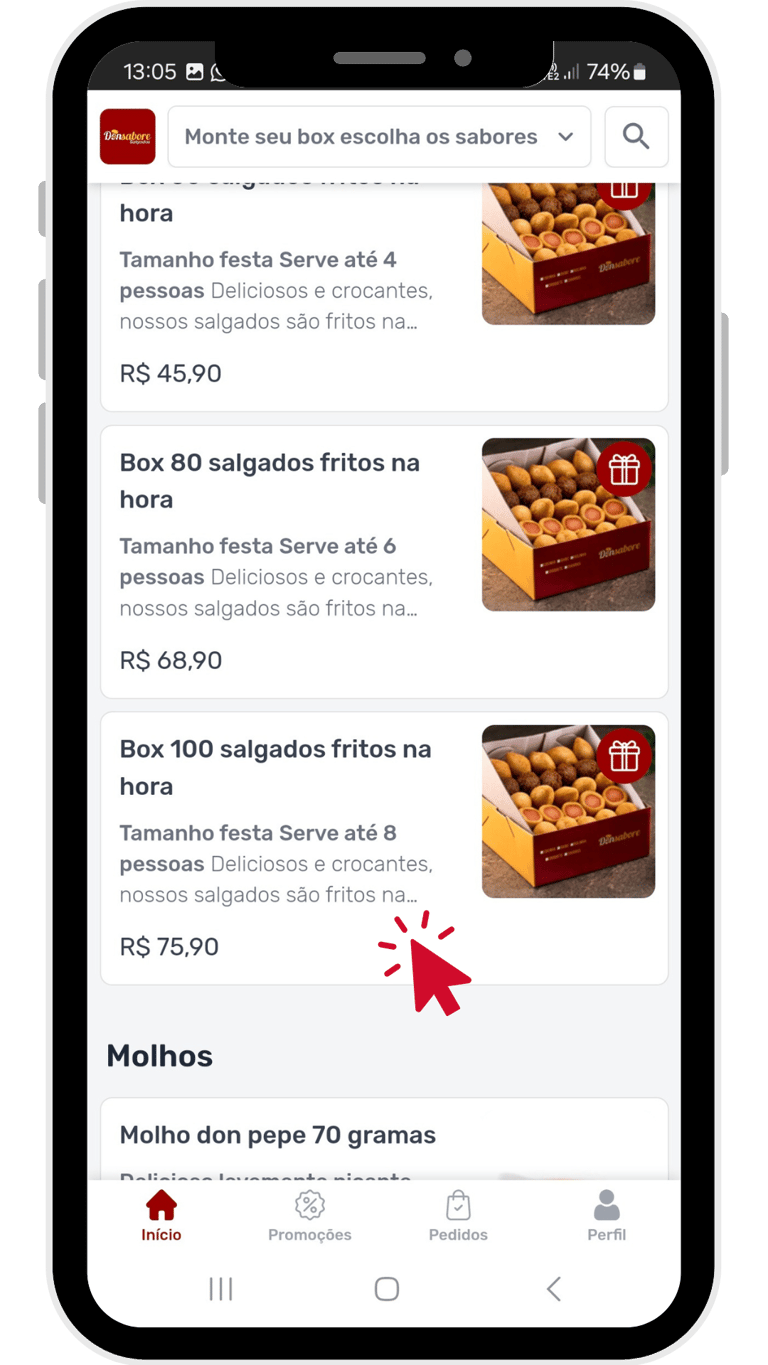Open the Box 80 salgados fritos card
The height and width of the screenshot is (1365, 768).
click(384, 561)
